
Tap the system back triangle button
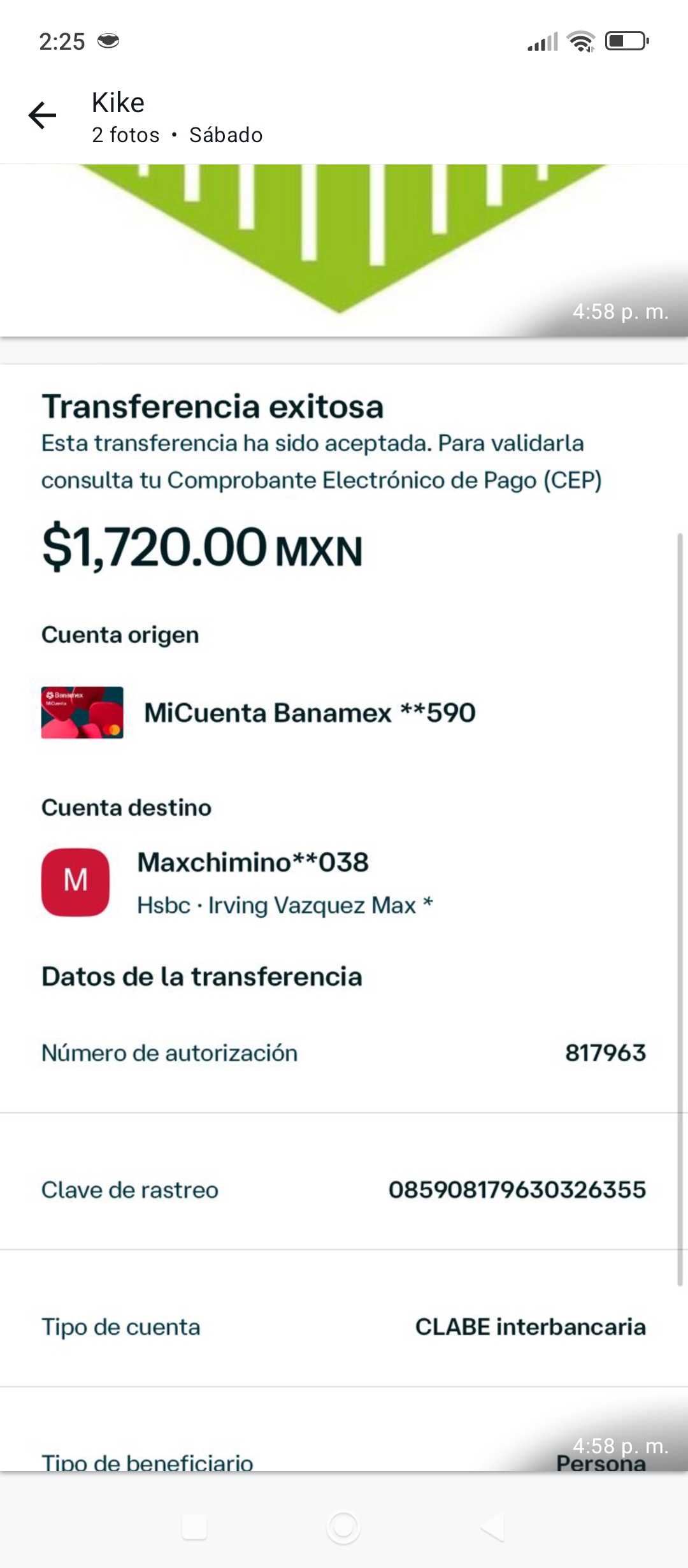point(494,1527)
